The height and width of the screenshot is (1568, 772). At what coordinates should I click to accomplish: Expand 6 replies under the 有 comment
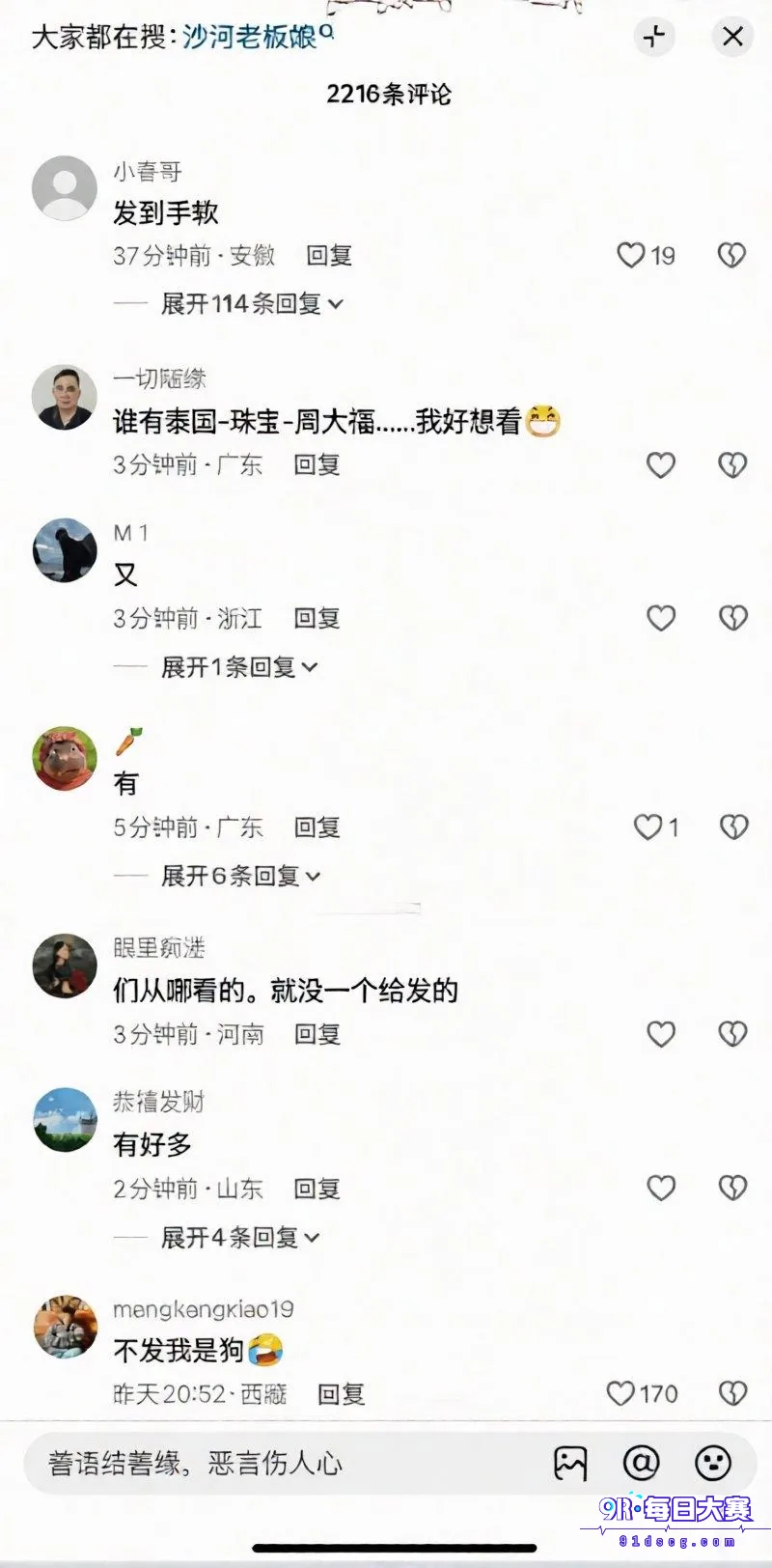click(240, 876)
